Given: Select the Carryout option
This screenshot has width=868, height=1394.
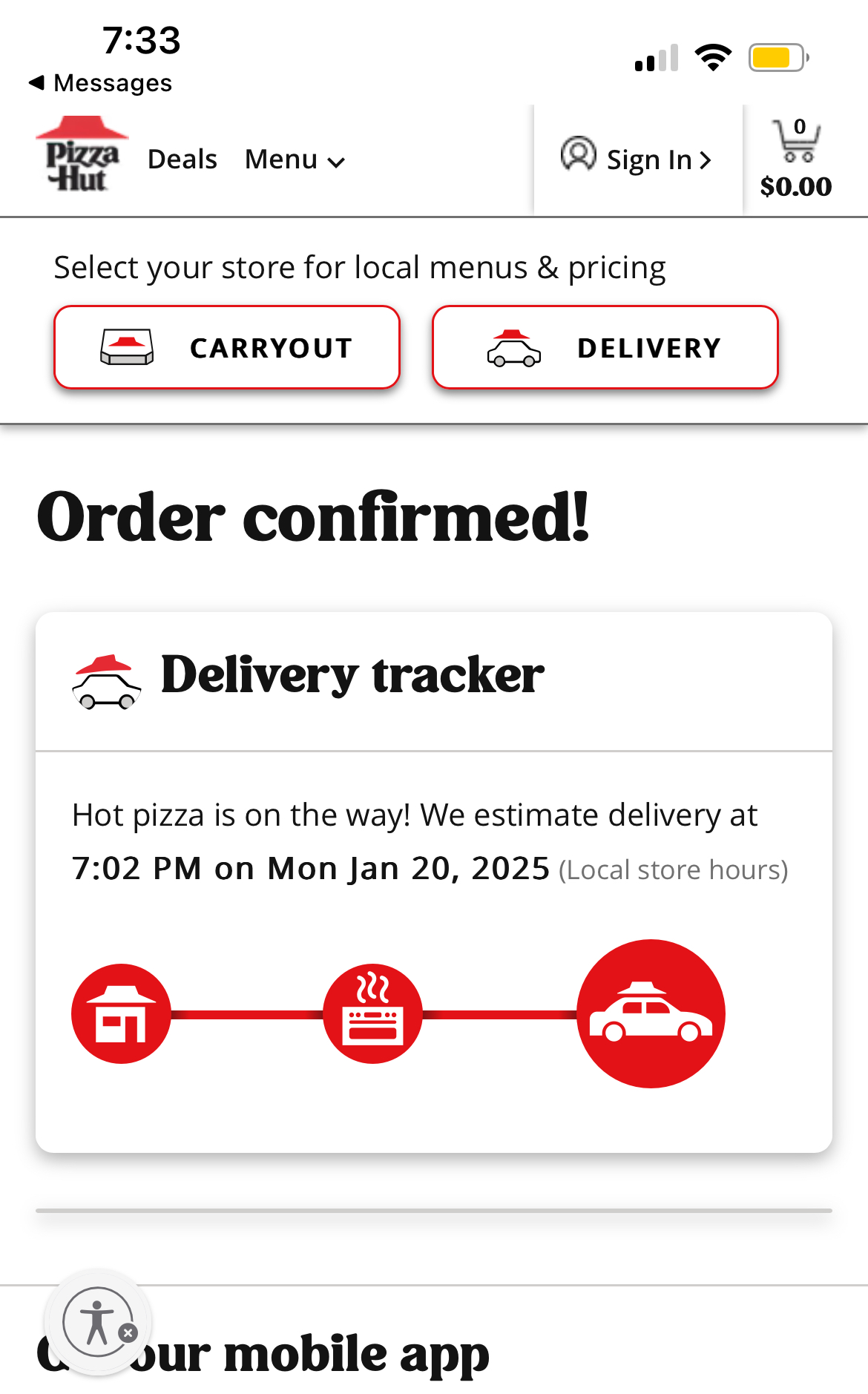Looking at the screenshot, I should [227, 347].
